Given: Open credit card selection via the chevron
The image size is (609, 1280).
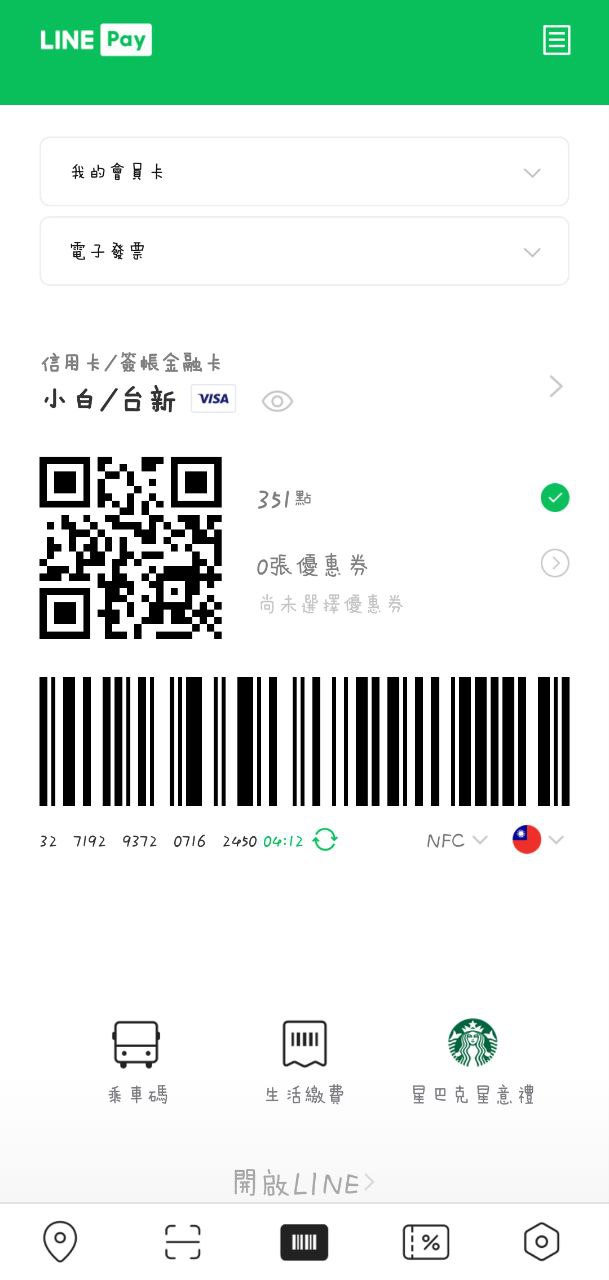Looking at the screenshot, I should [x=556, y=386].
